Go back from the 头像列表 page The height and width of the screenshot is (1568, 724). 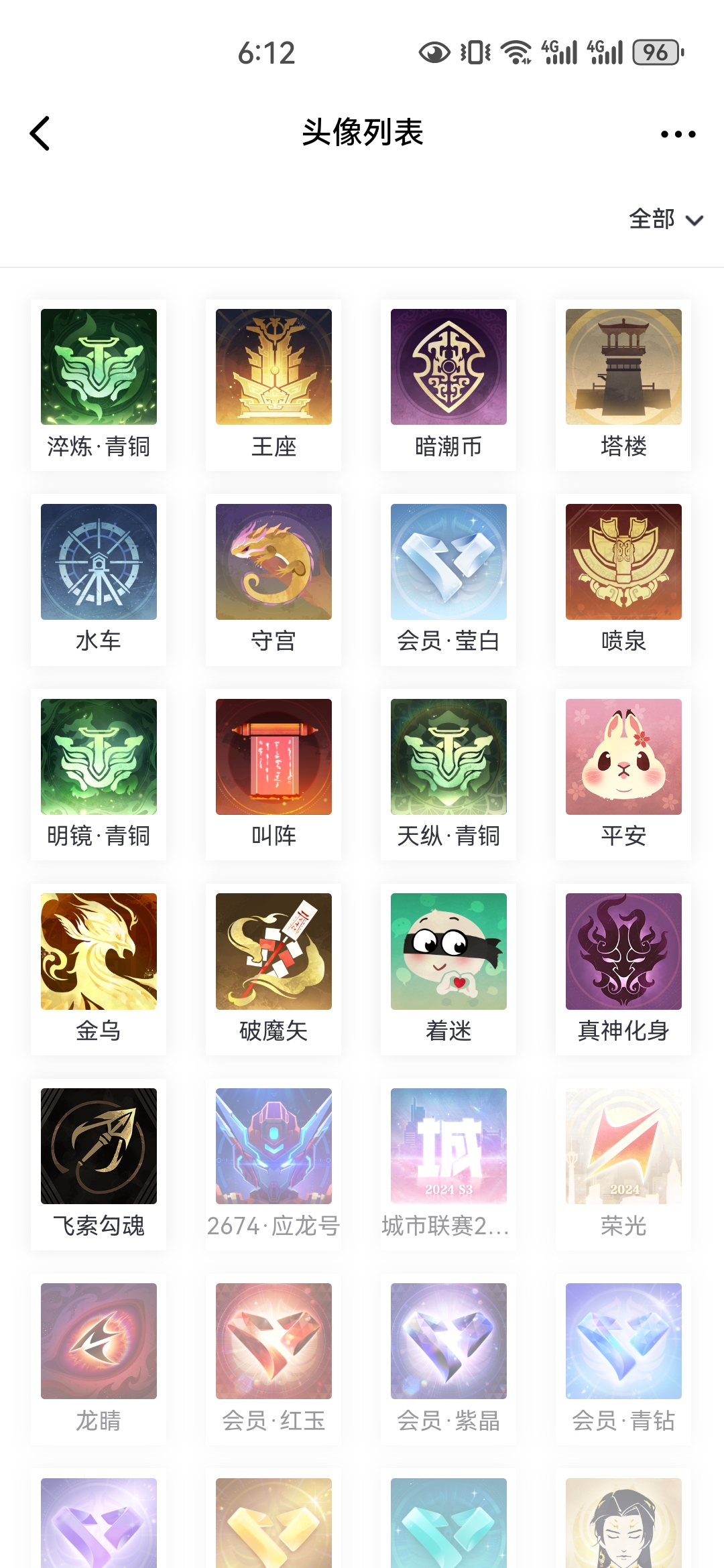click(40, 133)
